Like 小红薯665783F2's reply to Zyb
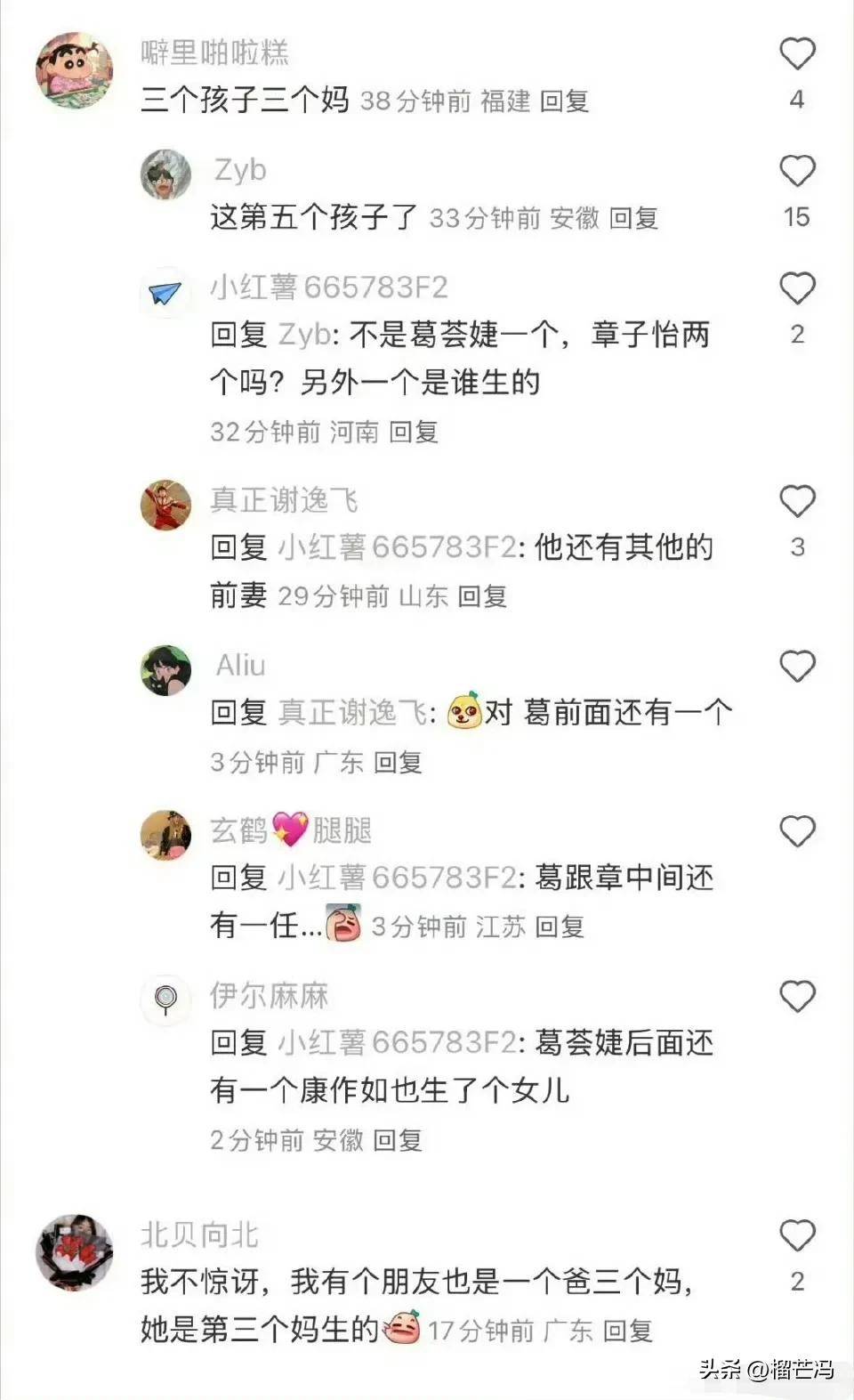Image resolution: width=854 pixels, height=1400 pixels. pyautogui.click(x=797, y=288)
